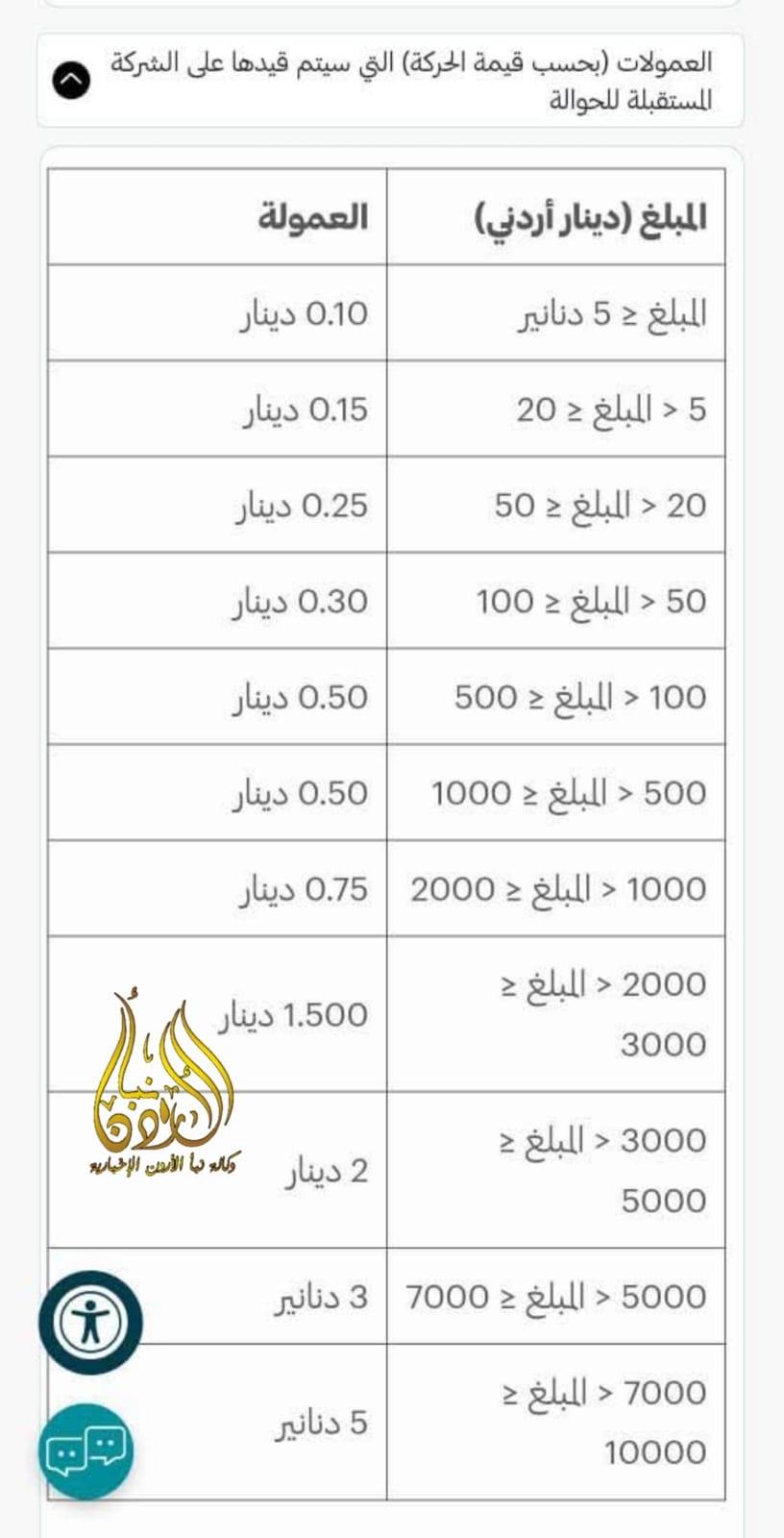The width and height of the screenshot is (784, 1538).
Task: Collapse the commissions section chevron
Action: click(x=72, y=81)
